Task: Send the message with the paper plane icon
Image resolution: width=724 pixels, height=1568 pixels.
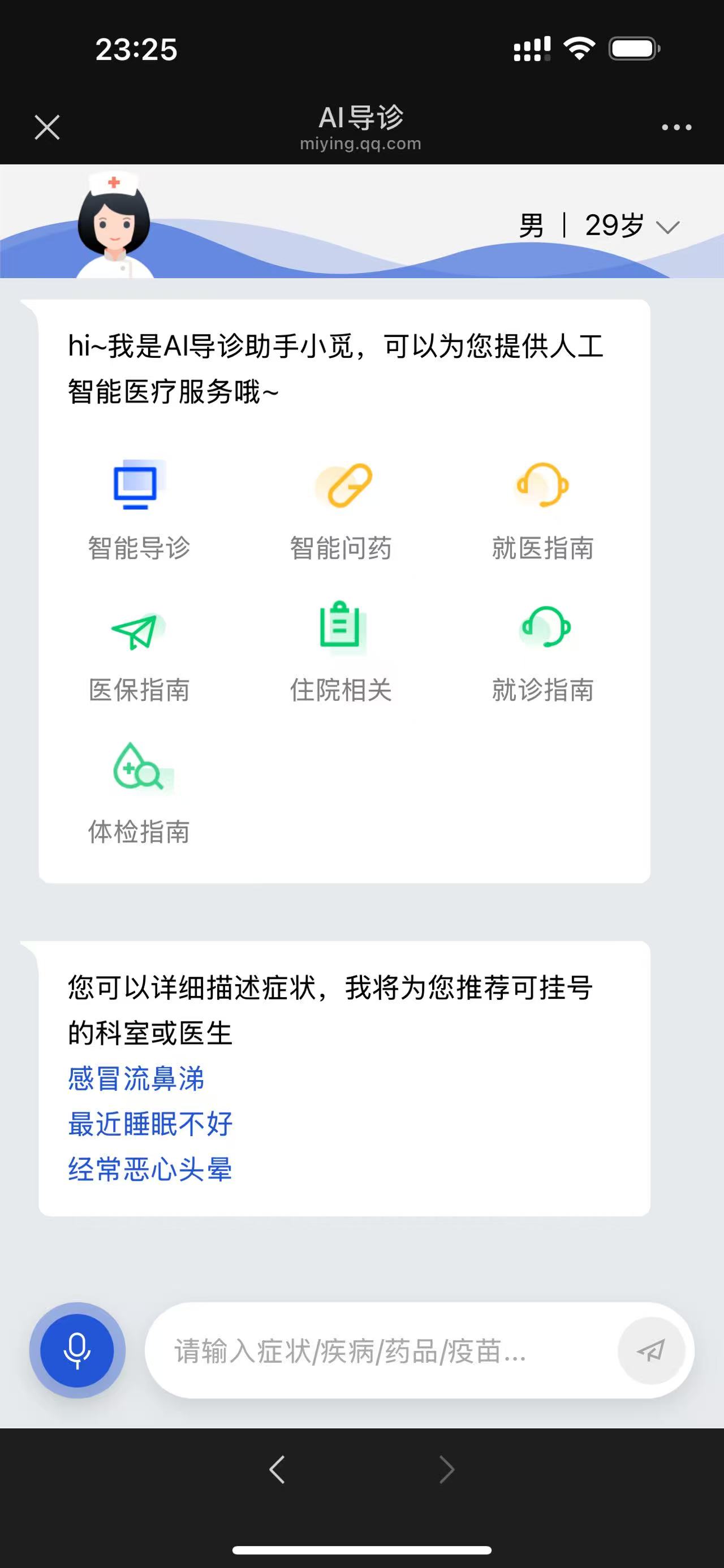Action: (650, 1351)
